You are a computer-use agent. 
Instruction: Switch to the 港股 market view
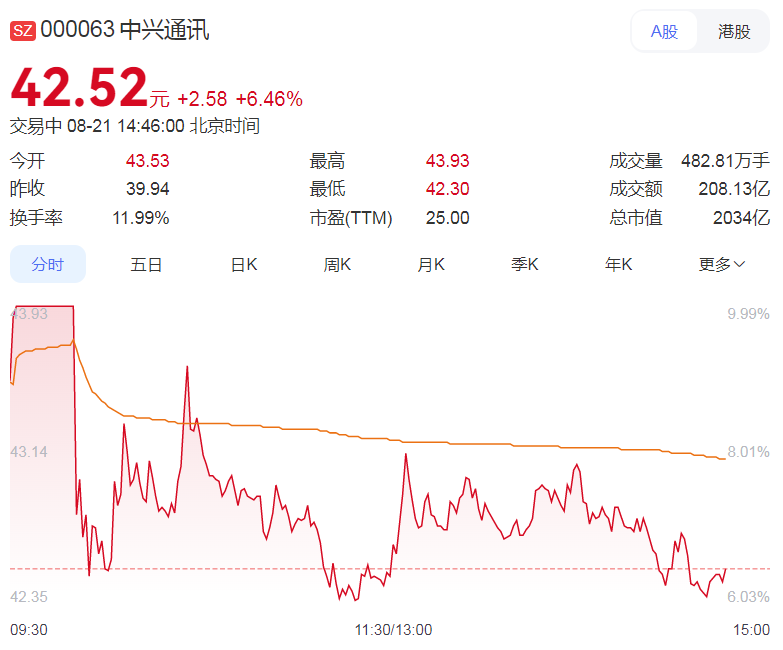[734, 31]
